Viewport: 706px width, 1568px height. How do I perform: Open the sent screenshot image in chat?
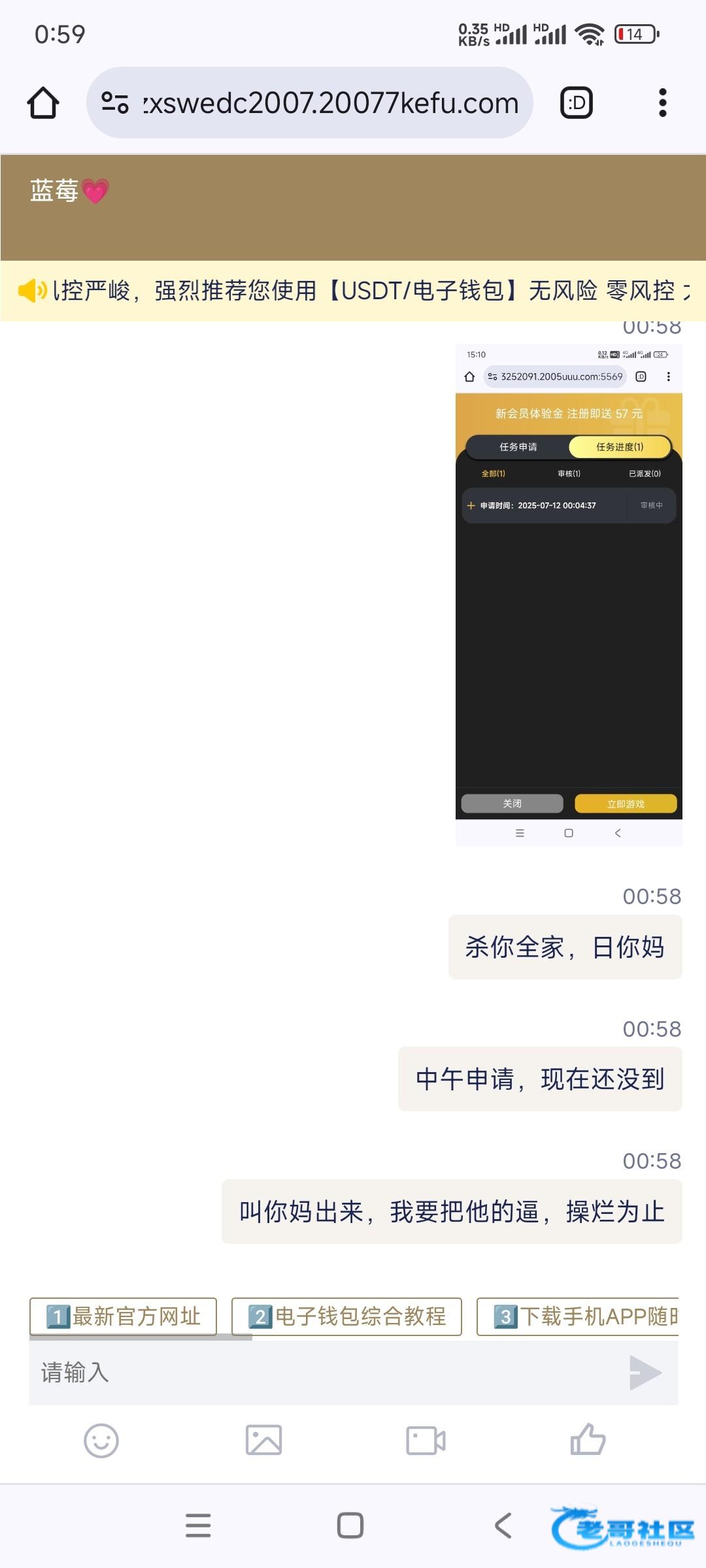(x=569, y=595)
